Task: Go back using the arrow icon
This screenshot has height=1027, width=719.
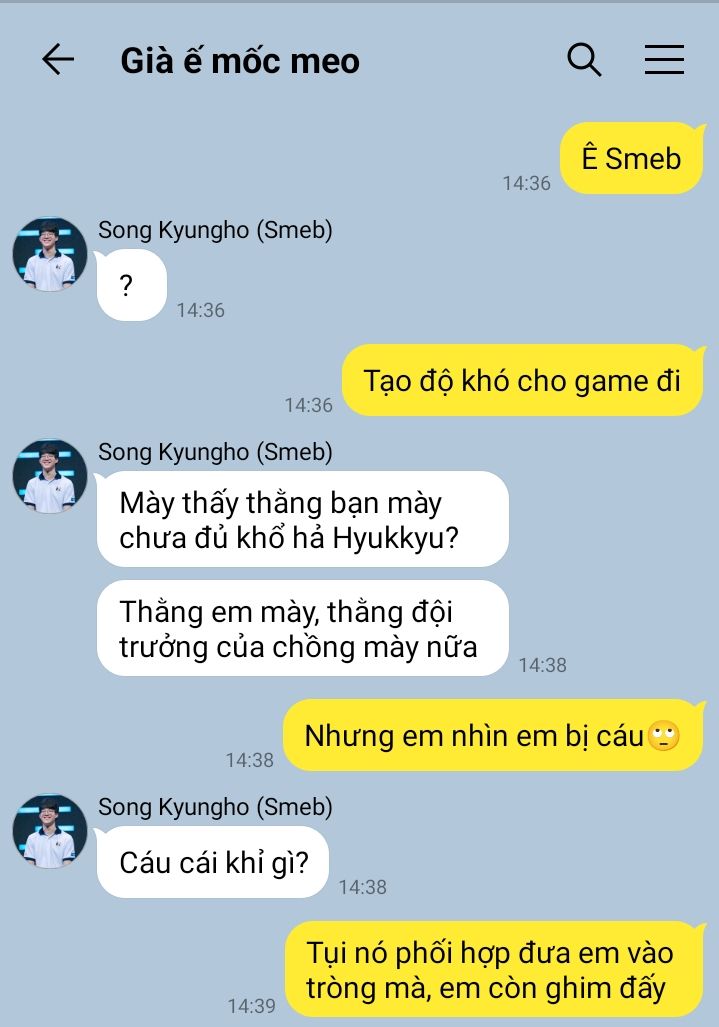Action: pos(58,60)
